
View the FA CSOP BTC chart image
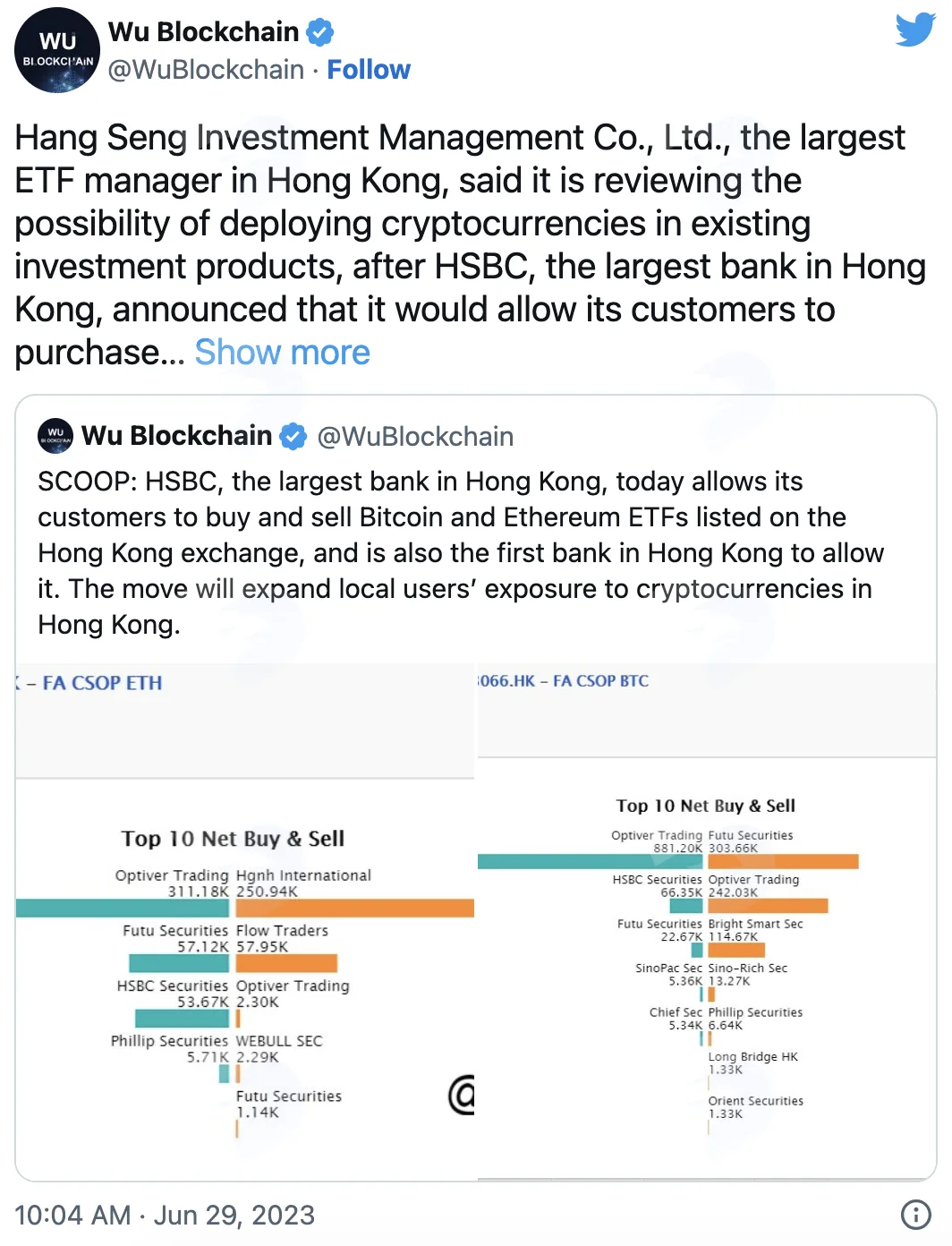707,922
